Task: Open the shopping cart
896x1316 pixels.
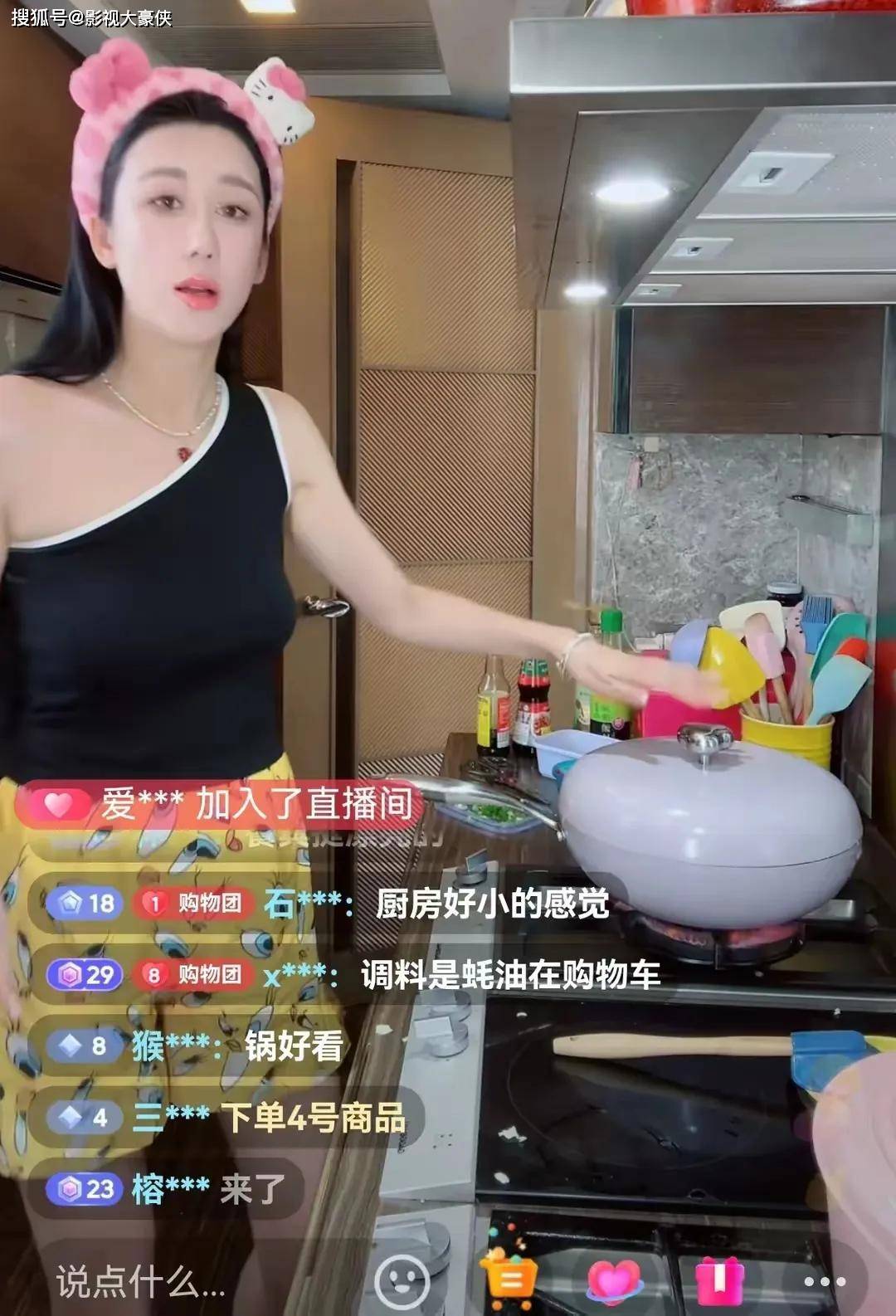Action: (x=509, y=1279)
